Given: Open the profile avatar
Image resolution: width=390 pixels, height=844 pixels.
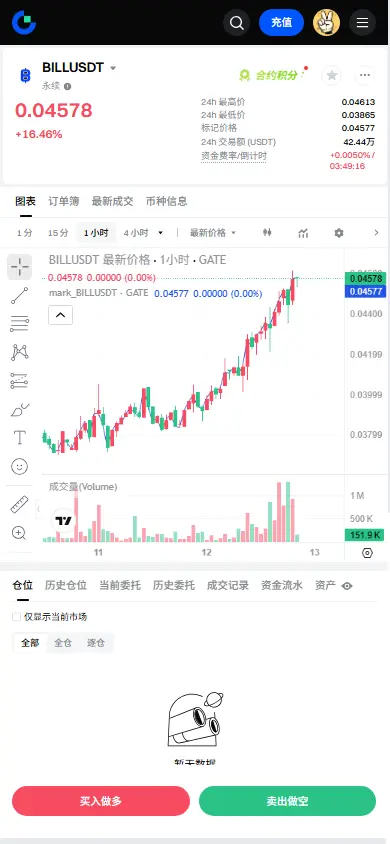Looking at the screenshot, I should [327, 23].
